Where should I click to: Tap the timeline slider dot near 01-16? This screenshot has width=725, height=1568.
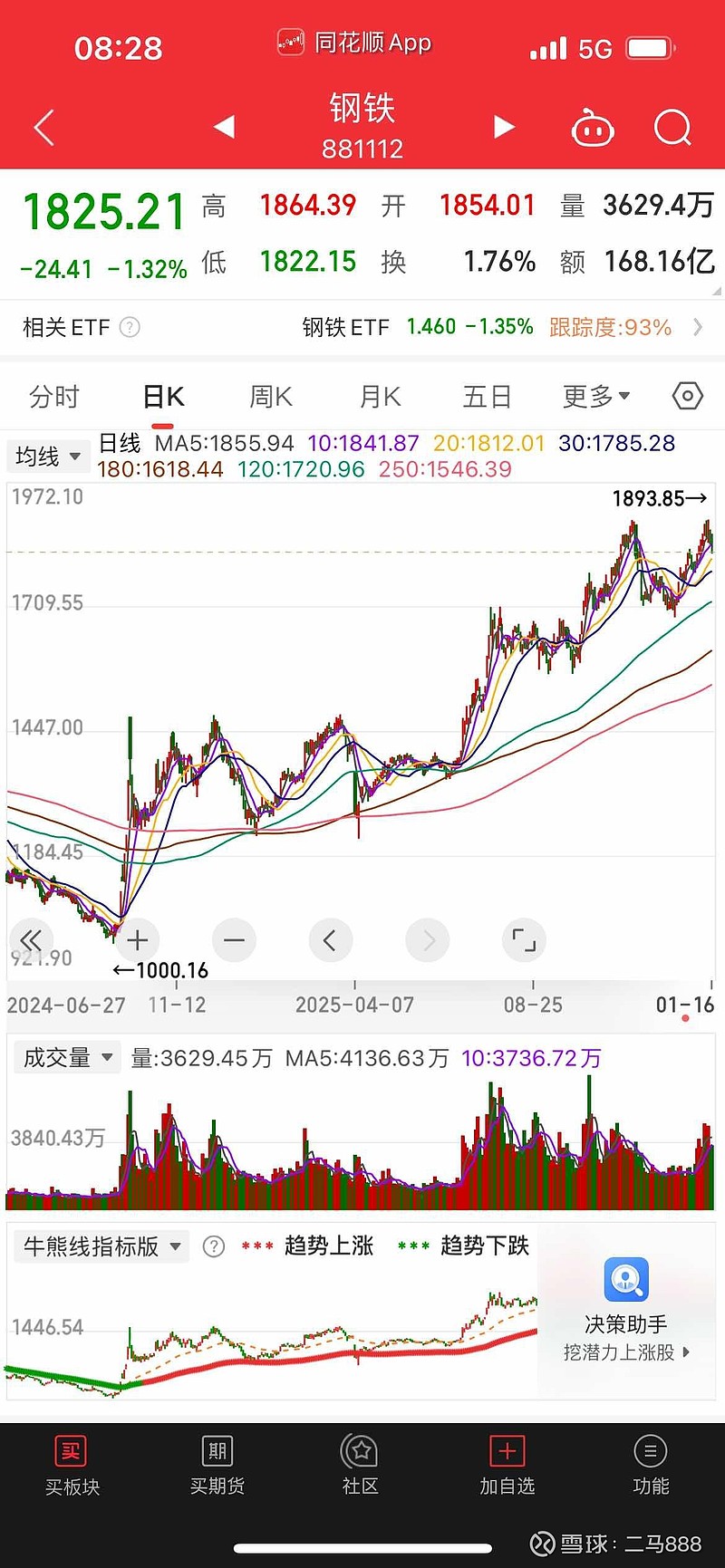686,1018
